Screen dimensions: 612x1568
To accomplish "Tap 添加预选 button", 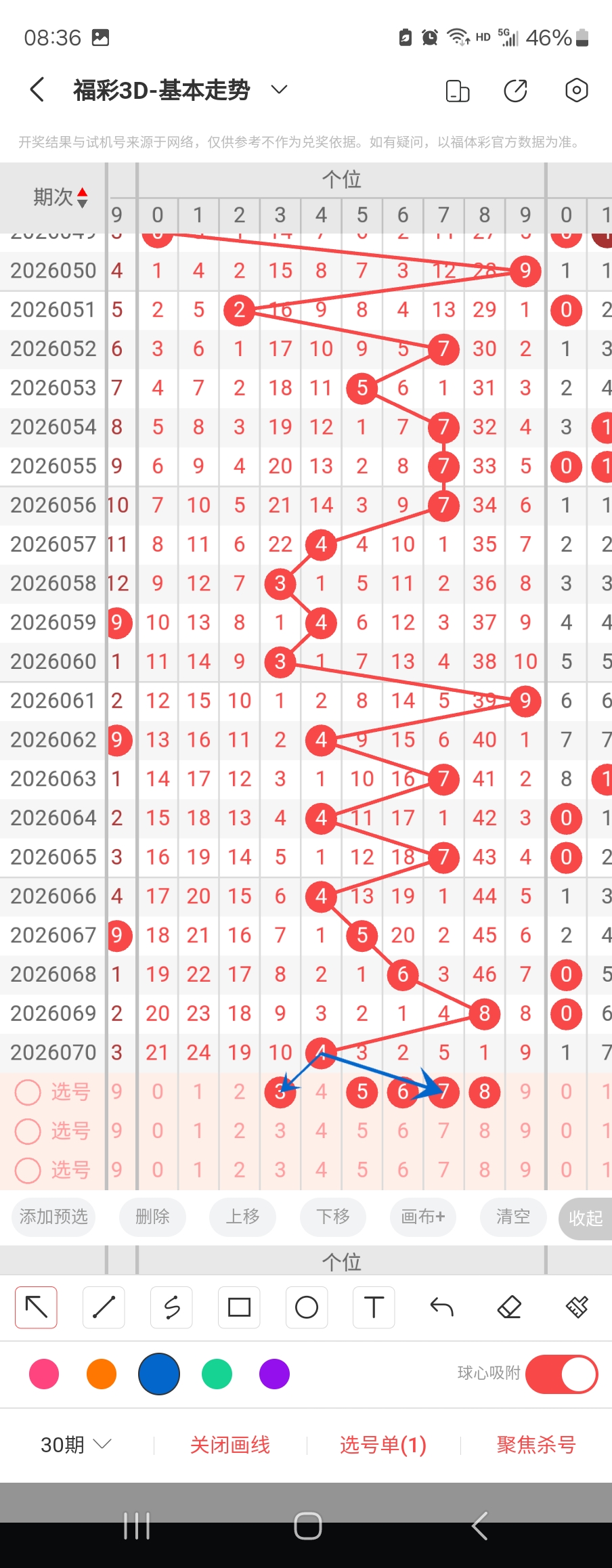I will tap(53, 1217).
